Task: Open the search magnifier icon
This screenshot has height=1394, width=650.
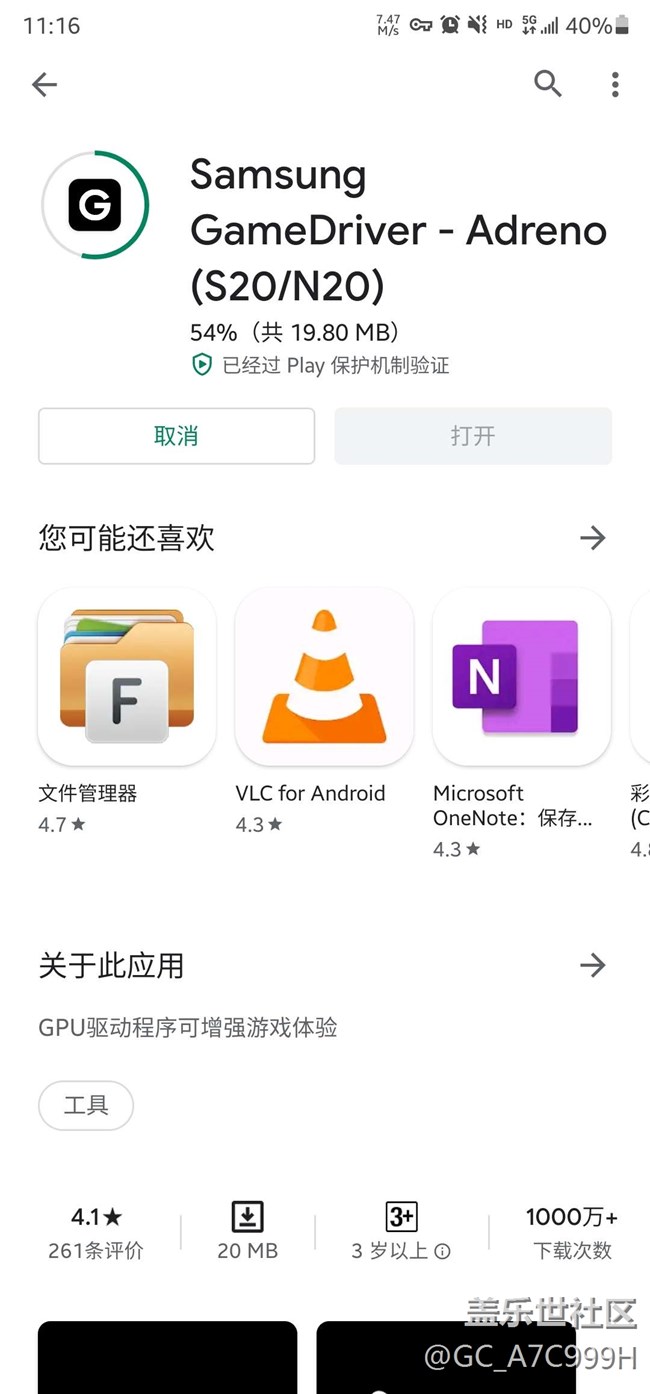Action: [x=547, y=84]
